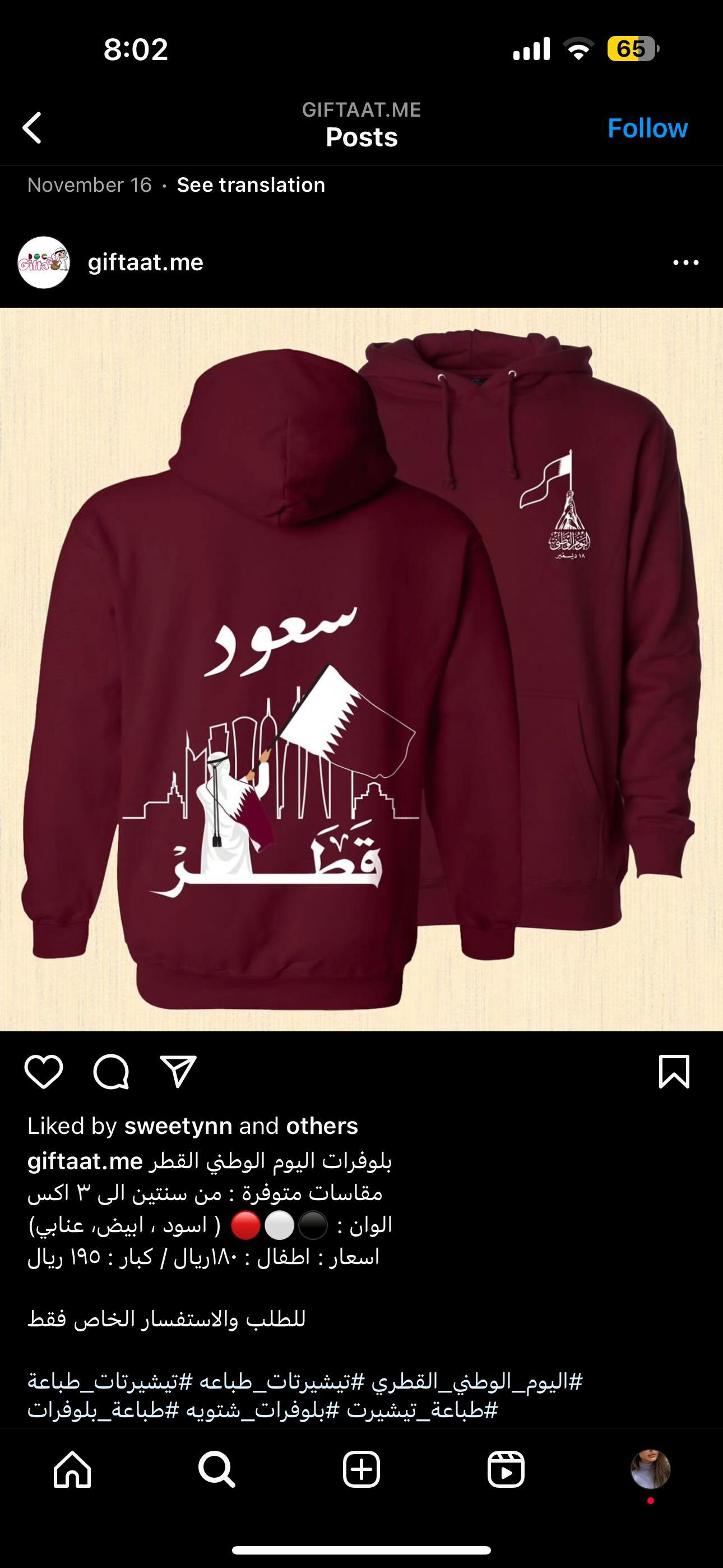Comment on the hoodie post
The height and width of the screenshot is (1568, 723).
(111, 1072)
